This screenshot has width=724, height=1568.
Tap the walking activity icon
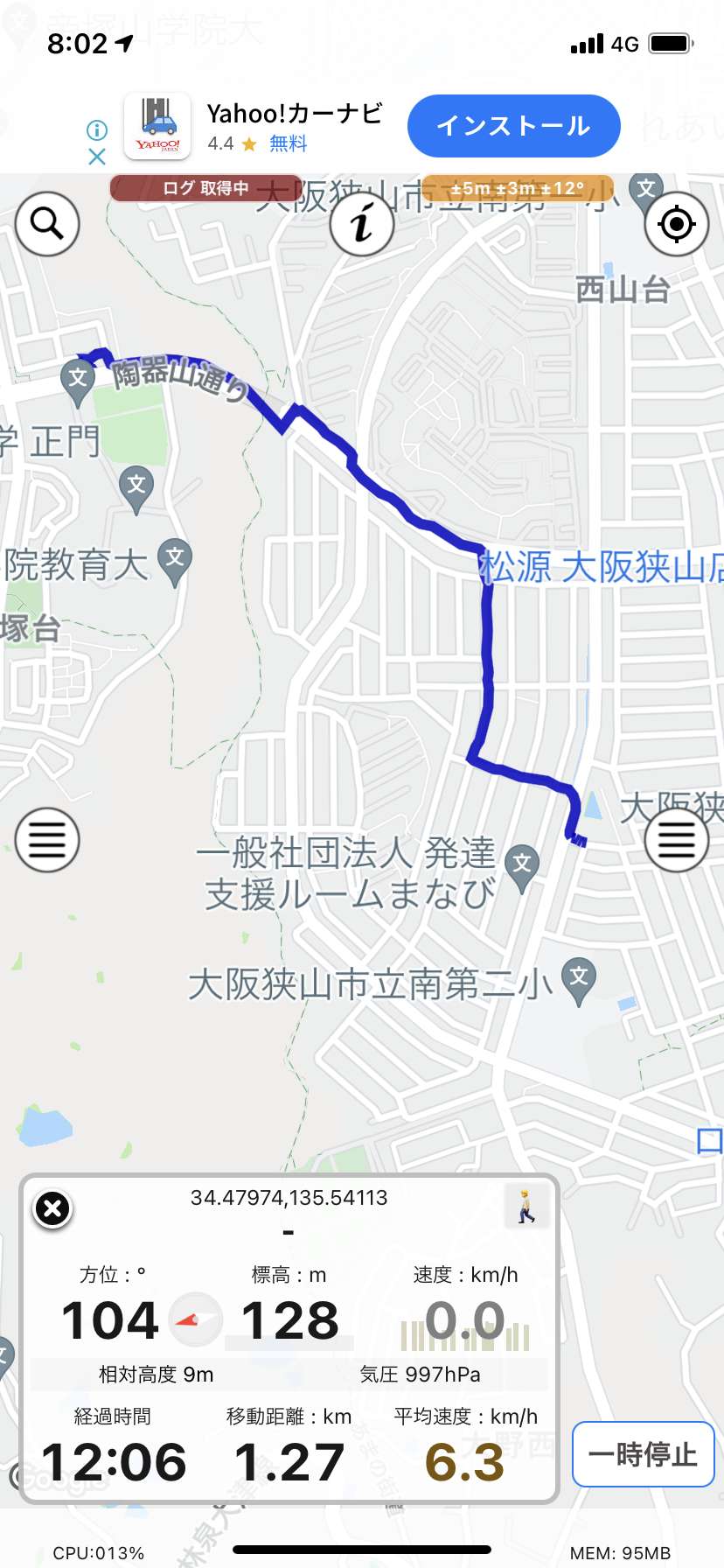526,1207
